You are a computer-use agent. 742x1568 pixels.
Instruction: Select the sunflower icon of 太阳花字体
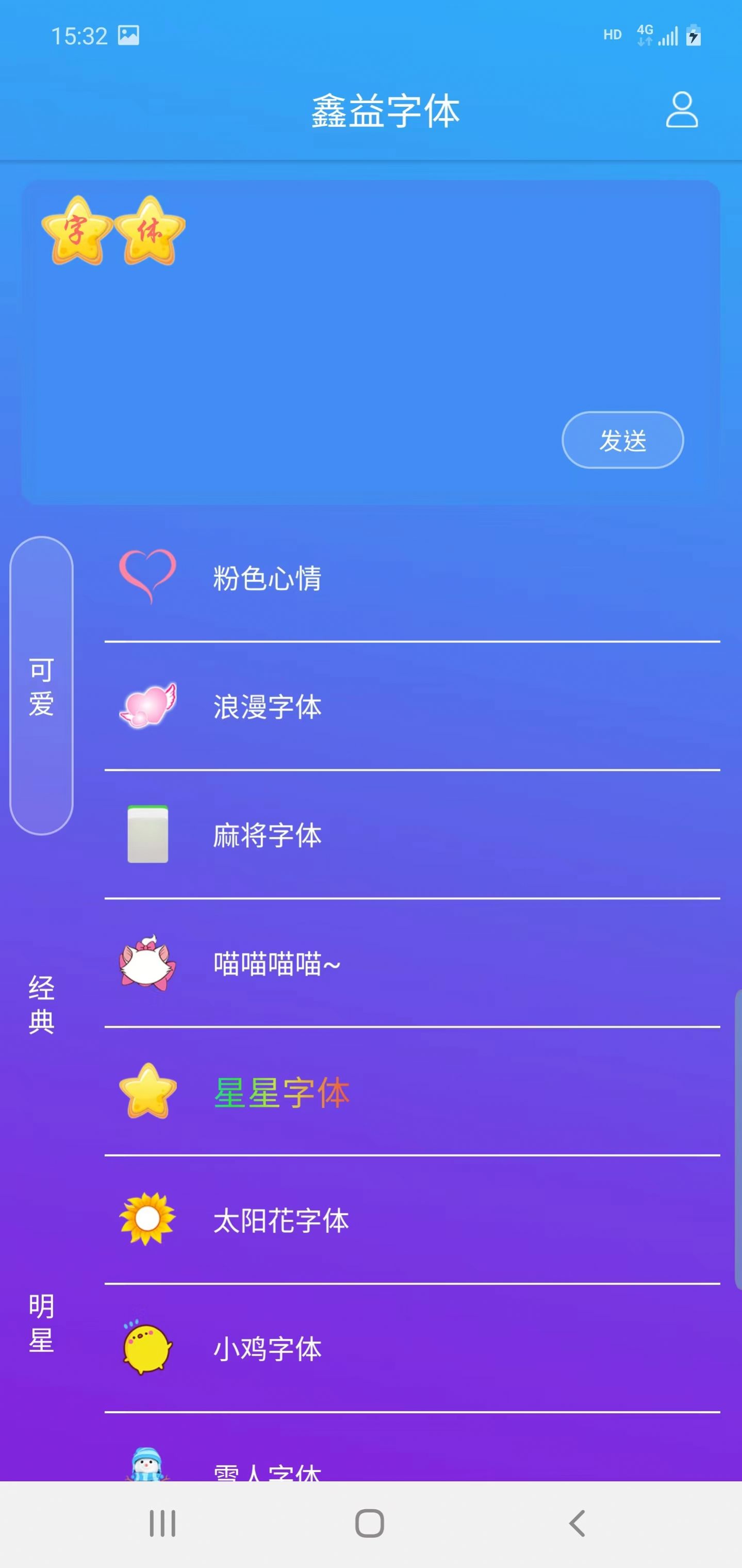pyautogui.click(x=148, y=1219)
